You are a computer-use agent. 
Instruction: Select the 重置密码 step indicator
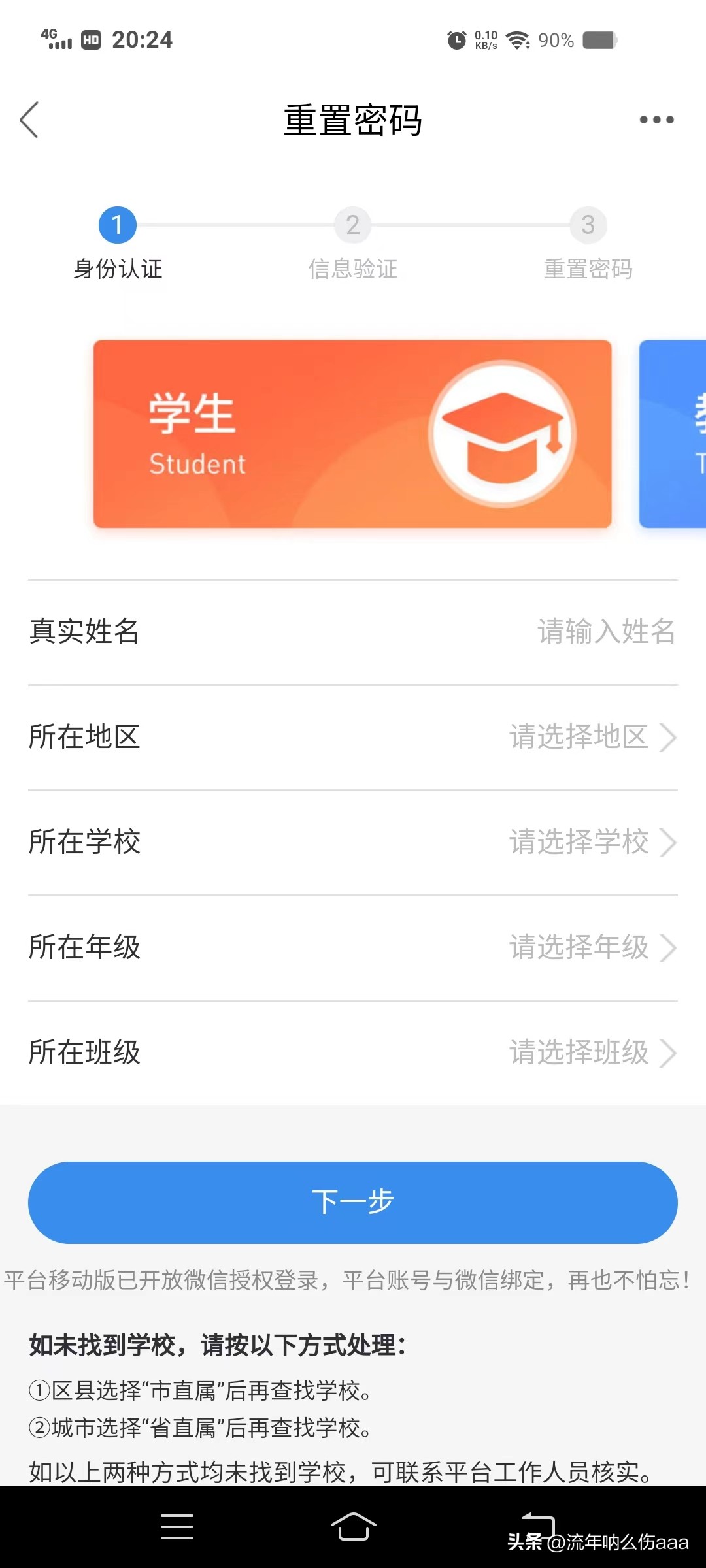(x=588, y=225)
